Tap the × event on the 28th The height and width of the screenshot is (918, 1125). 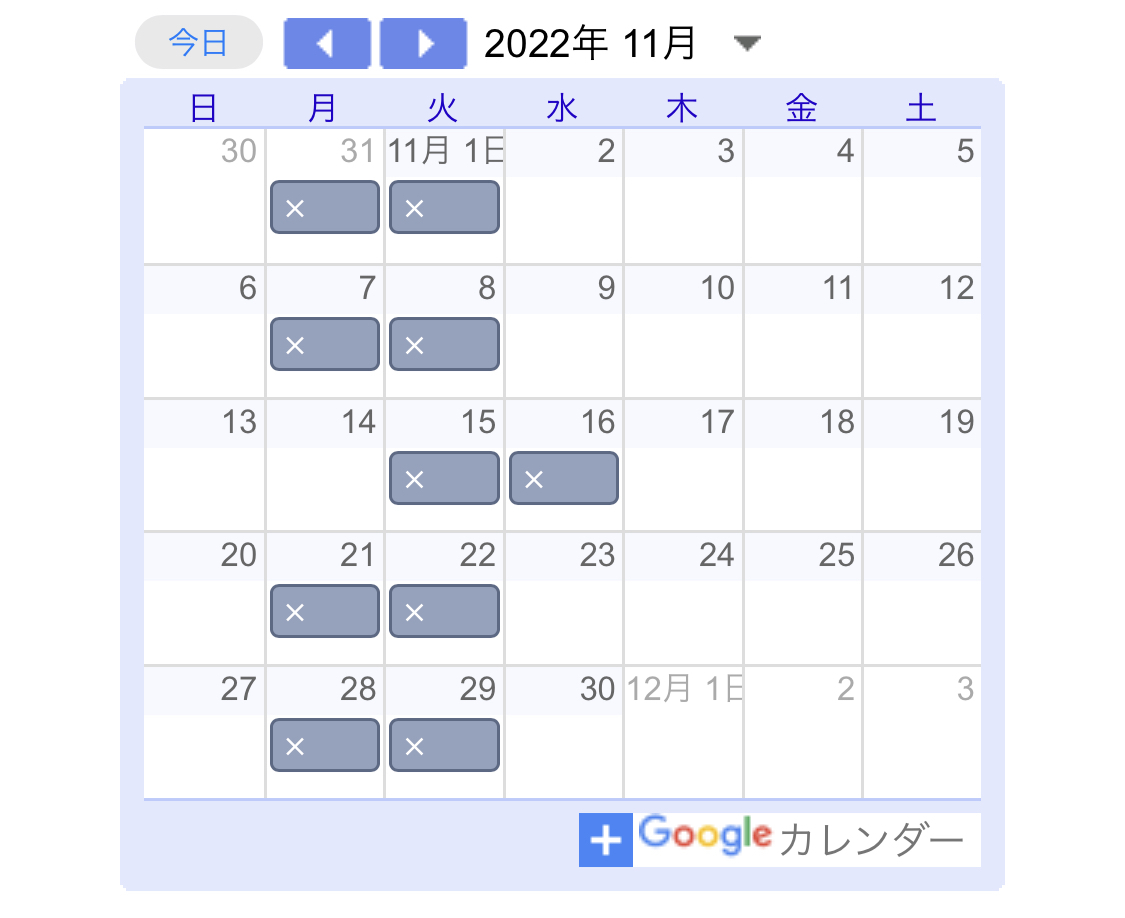pos(325,746)
